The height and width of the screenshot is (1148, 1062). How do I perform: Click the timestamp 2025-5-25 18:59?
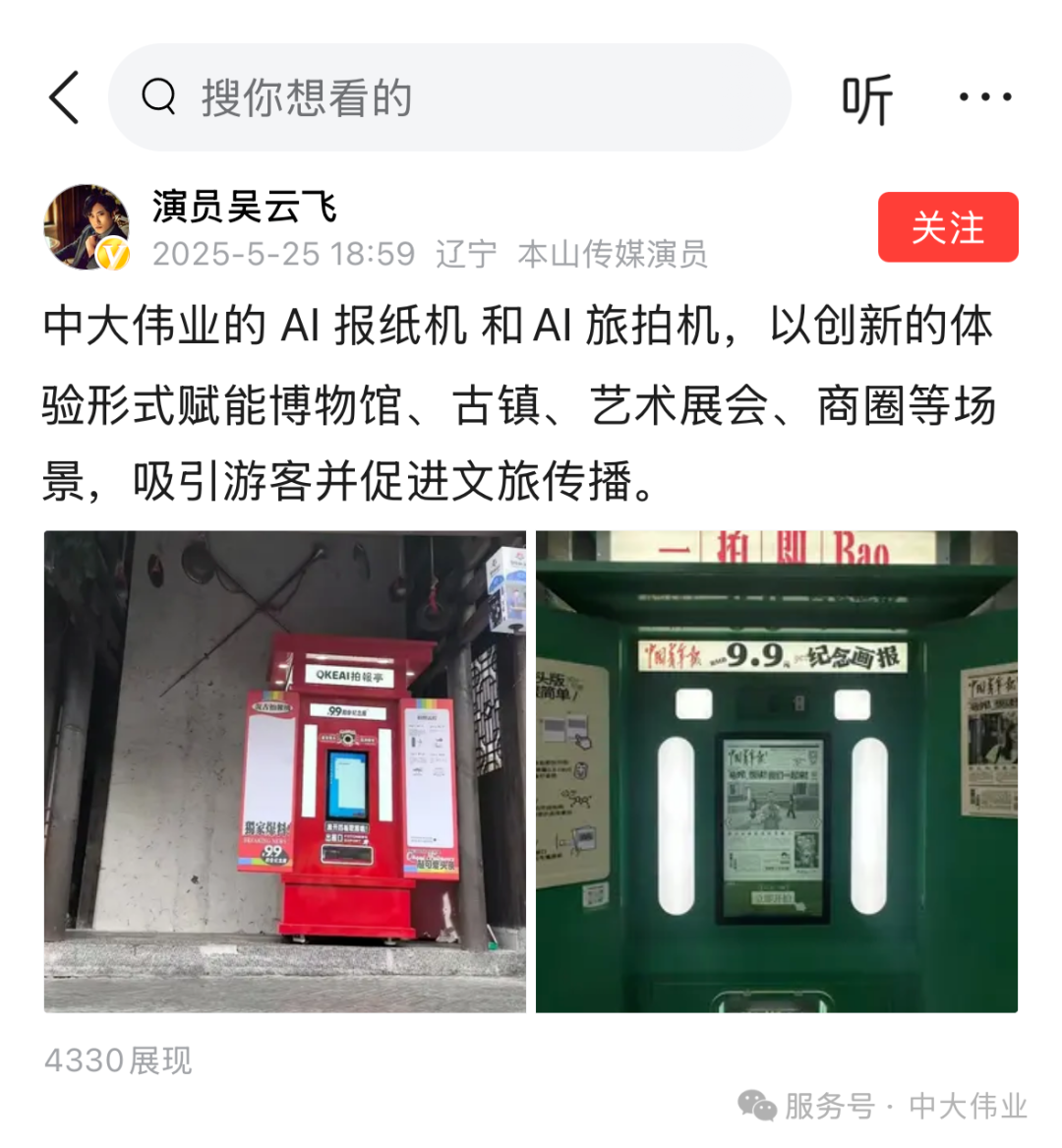click(283, 255)
